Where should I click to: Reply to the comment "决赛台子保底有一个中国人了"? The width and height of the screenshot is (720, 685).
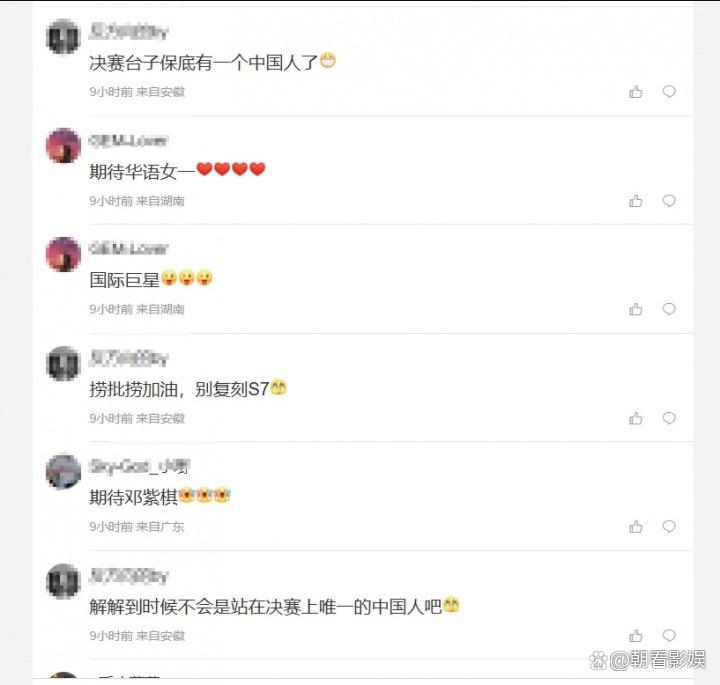669,92
